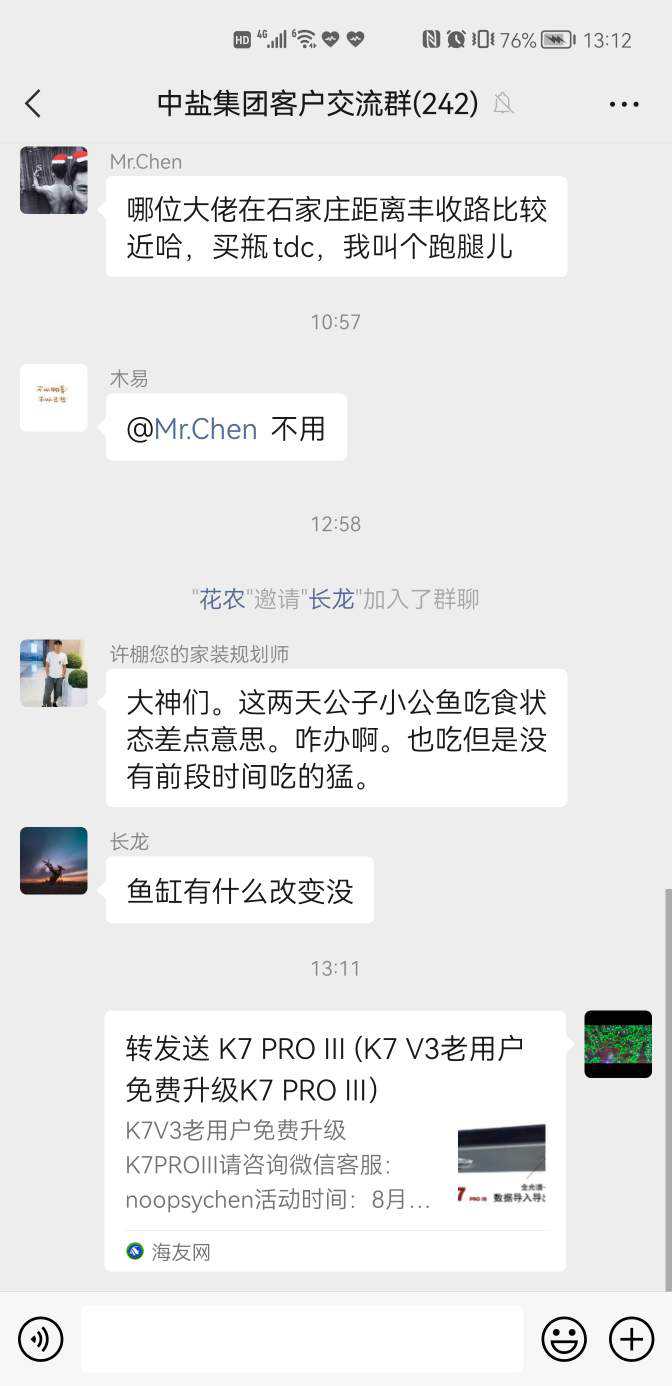Screen dimensions: 672x1386
Task: Open the shared K7 PRO III link card
Action: tap(335, 1140)
